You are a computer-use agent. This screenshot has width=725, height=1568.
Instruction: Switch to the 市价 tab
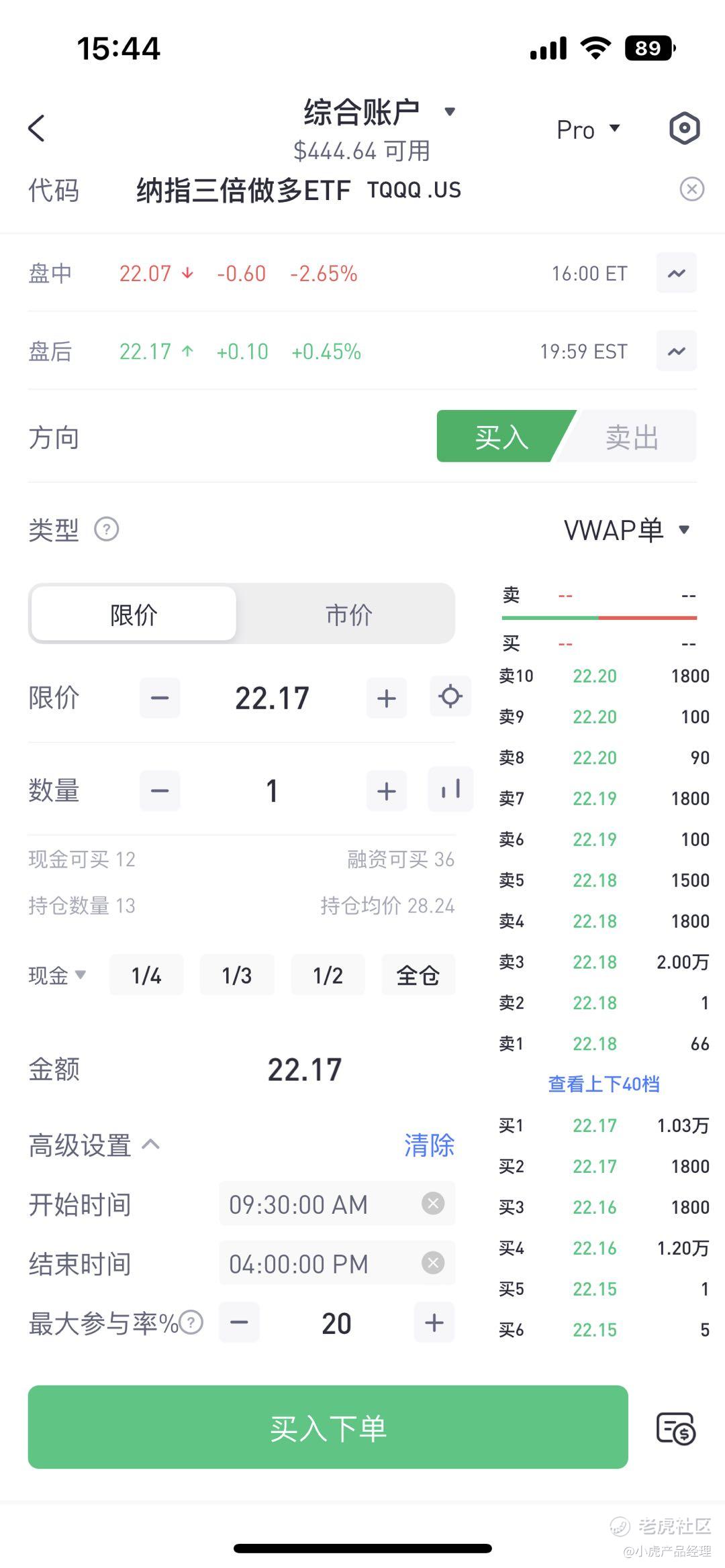point(348,615)
